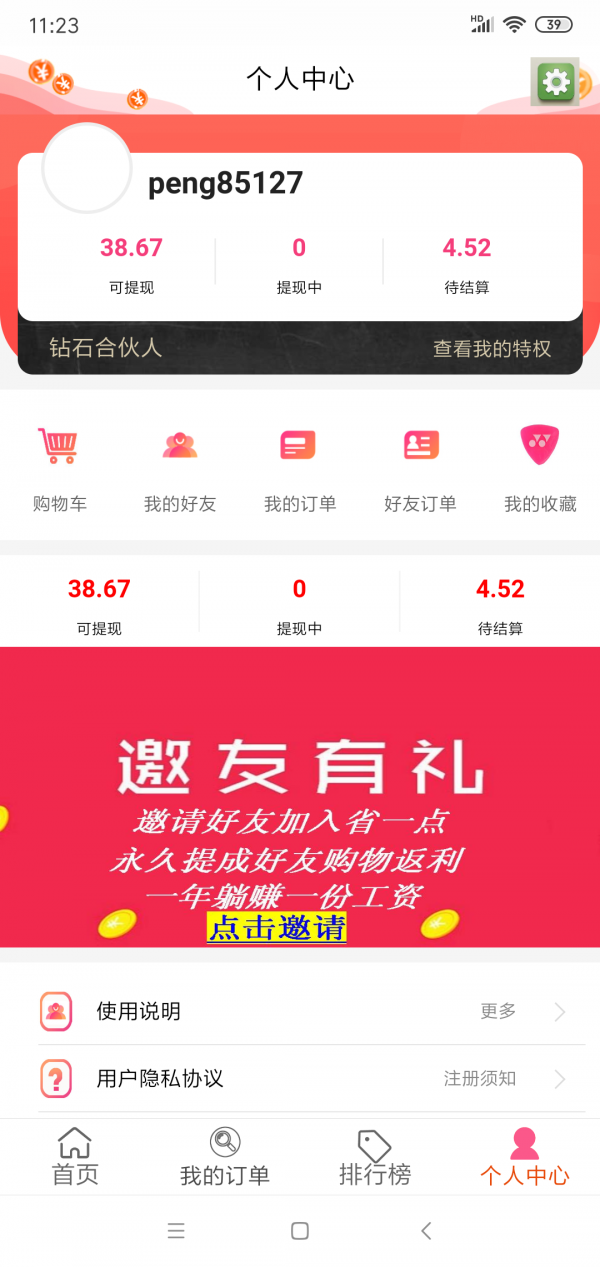Open 好友订单 friends' orders
Viewport: 600px width, 1267px height.
[x=420, y=467]
